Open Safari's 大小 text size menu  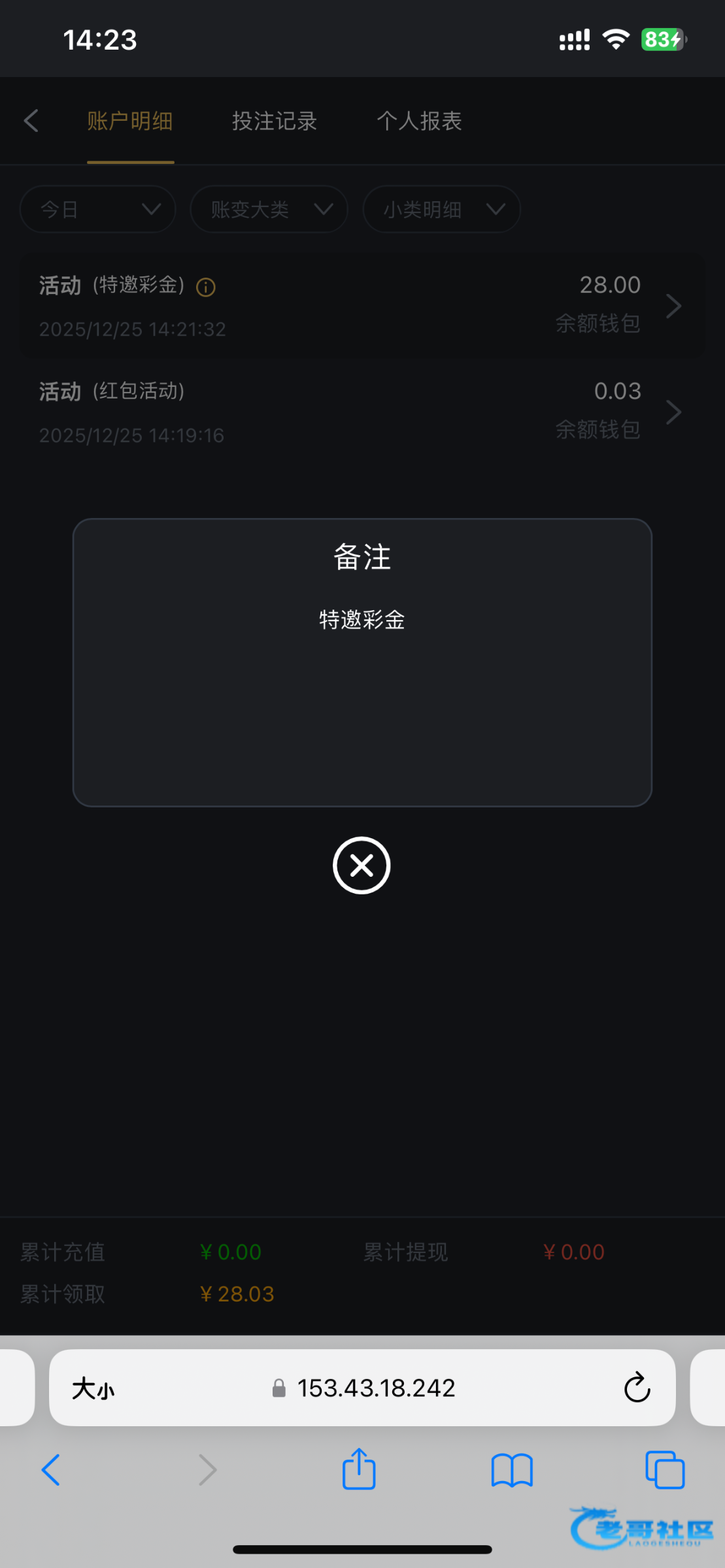(93, 1388)
